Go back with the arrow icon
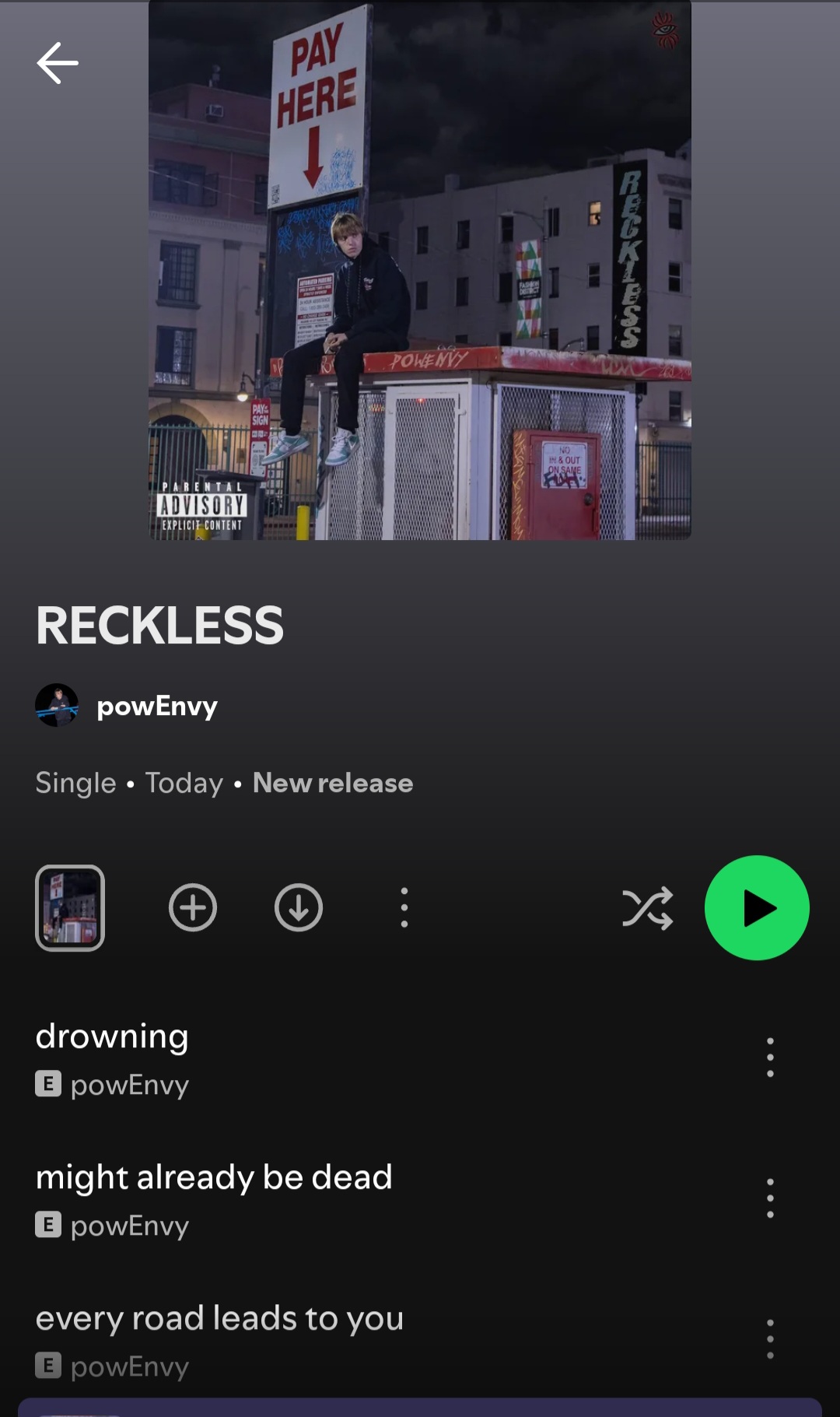This screenshot has width=840, height=1417. click(x=58, y=63)
